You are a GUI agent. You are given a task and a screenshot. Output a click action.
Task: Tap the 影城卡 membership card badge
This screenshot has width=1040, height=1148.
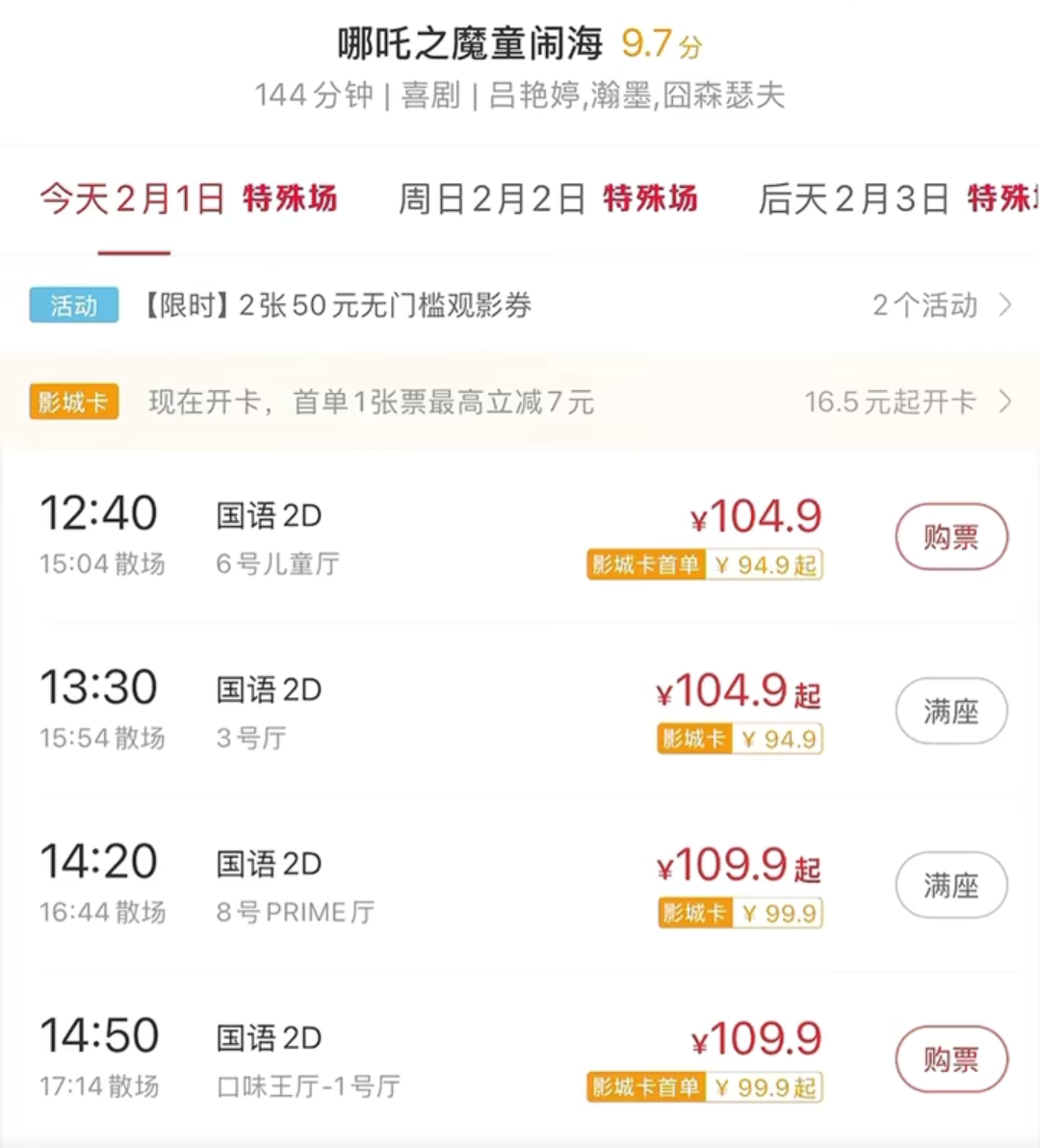tap(73, 402)
